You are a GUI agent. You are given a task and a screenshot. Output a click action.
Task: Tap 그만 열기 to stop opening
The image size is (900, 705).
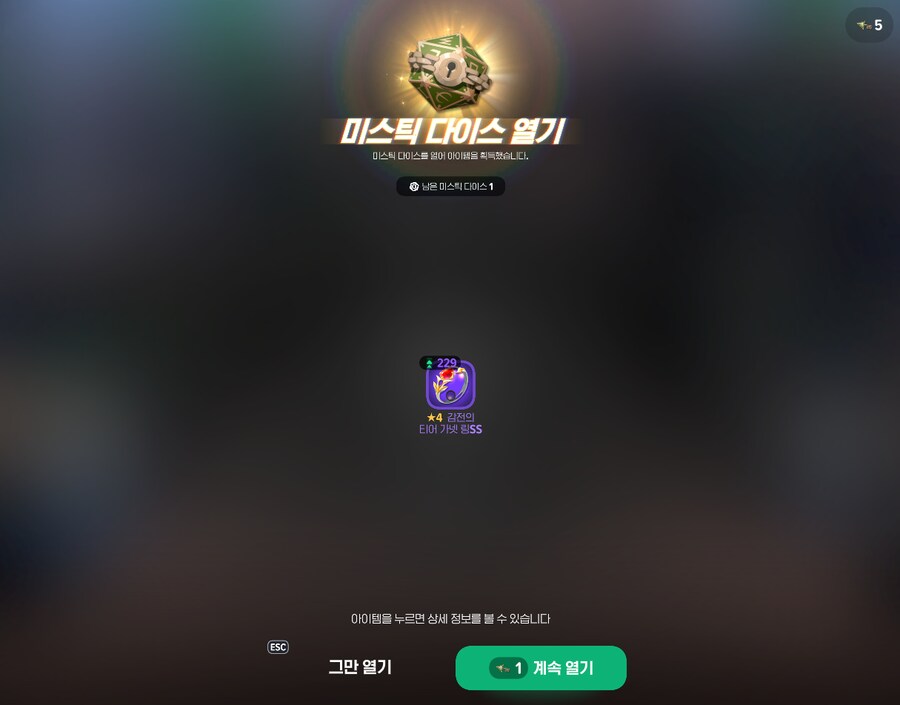pos(360,667)
